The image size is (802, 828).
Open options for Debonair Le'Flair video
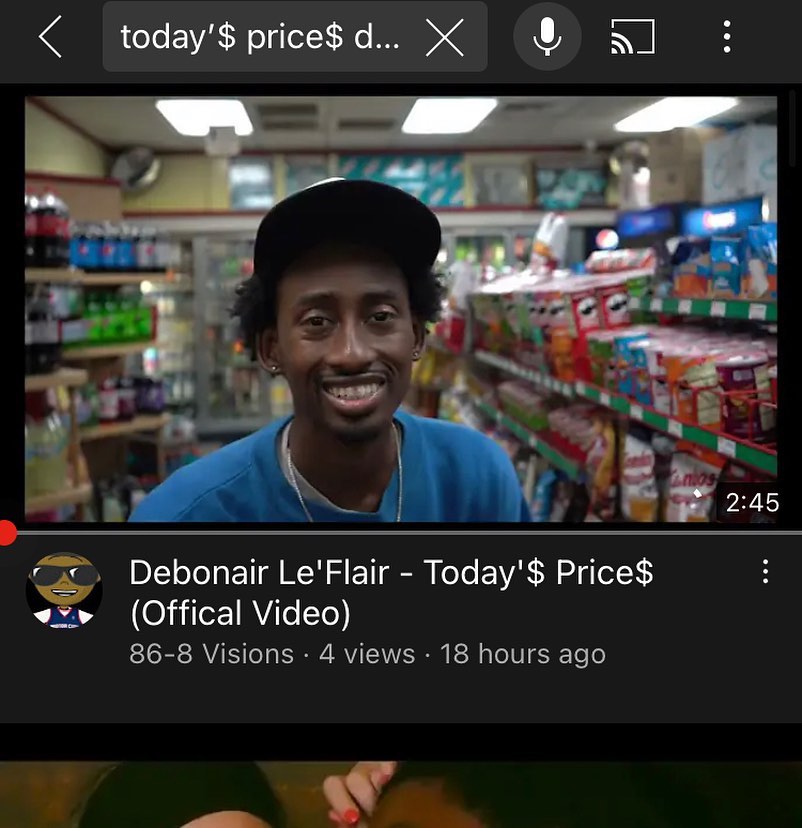point(765,572)
